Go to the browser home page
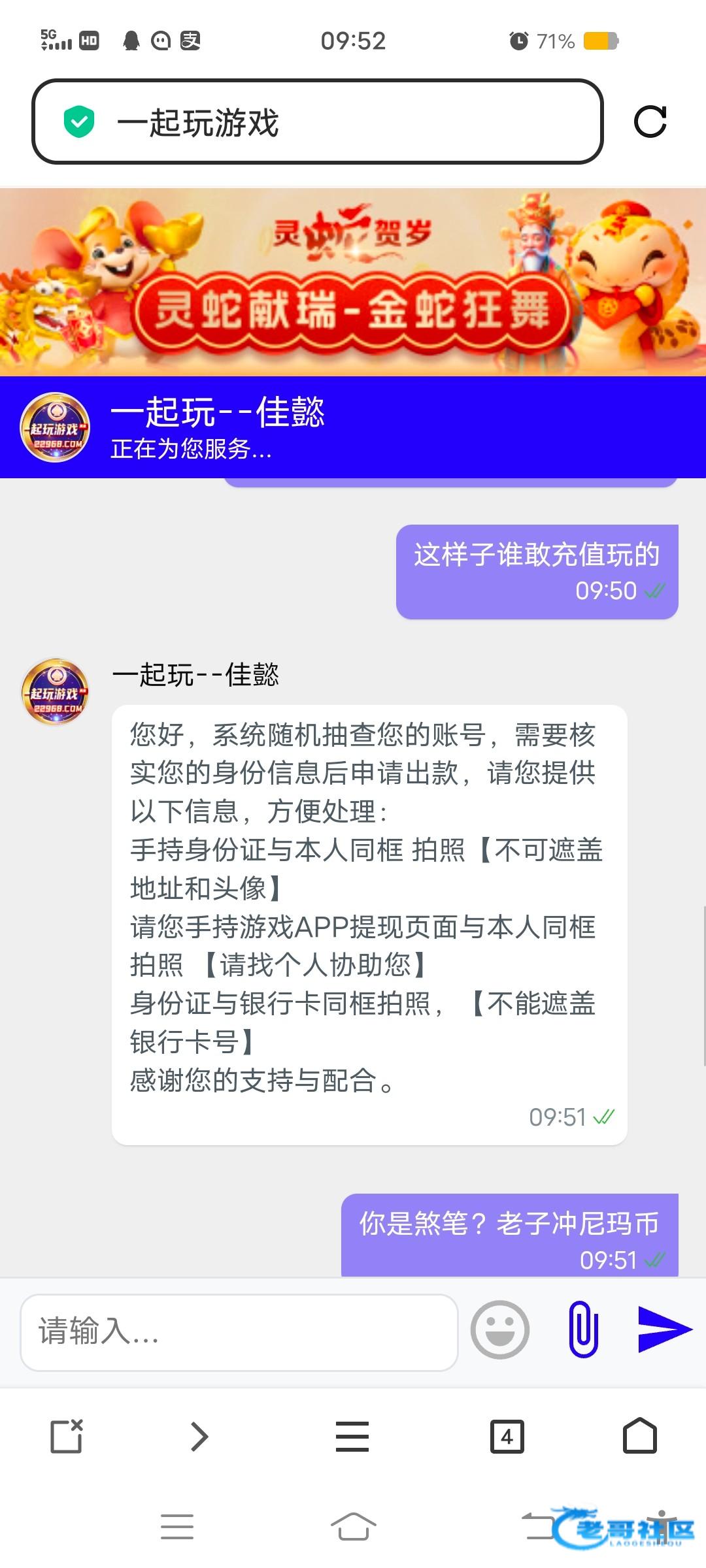The width and height of the screenshot is (706, 1568). [639, 1436]
